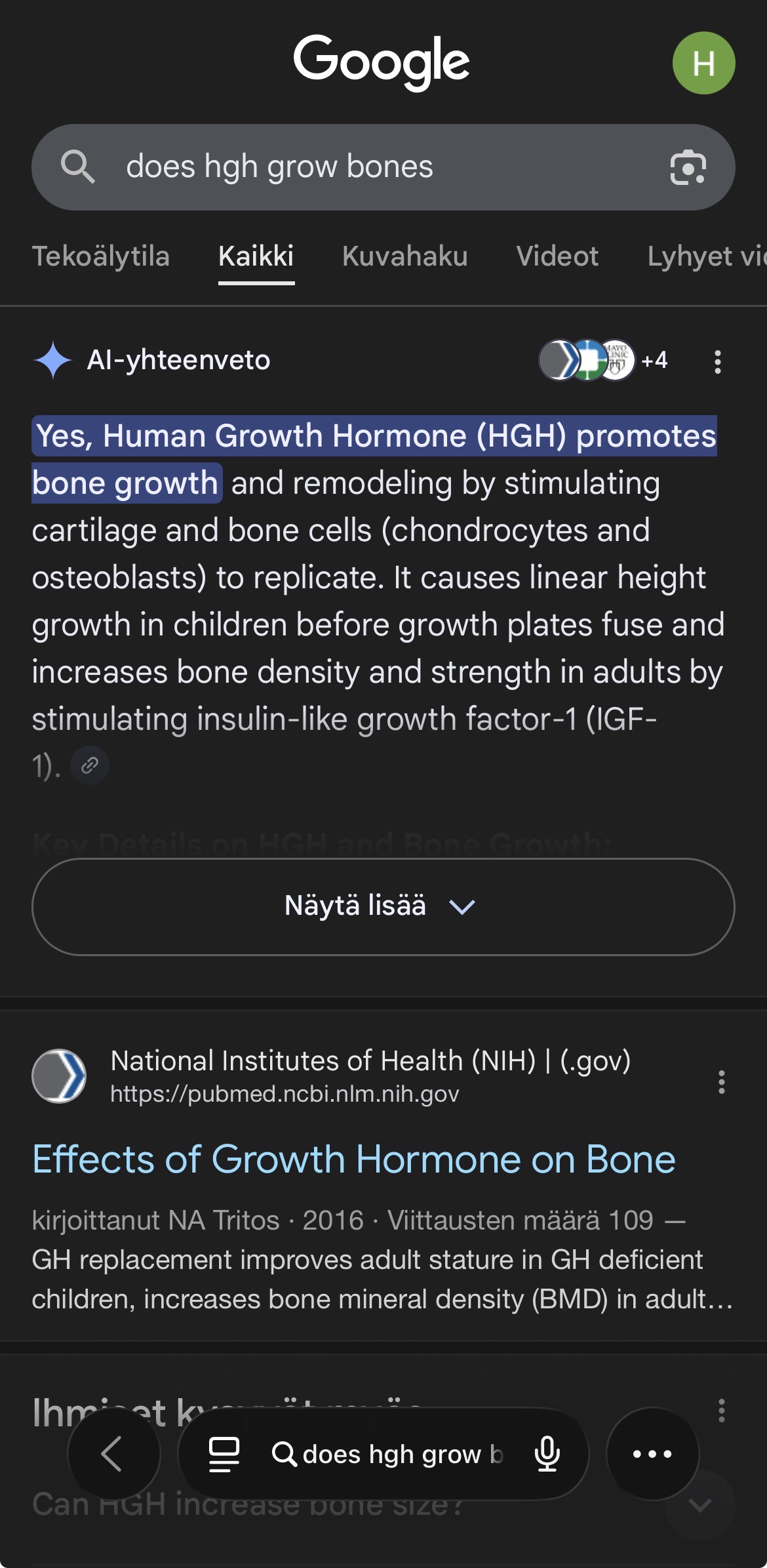767x1568 pixels.
Task: Switch to the Videot tab
Action: (557, 256)
